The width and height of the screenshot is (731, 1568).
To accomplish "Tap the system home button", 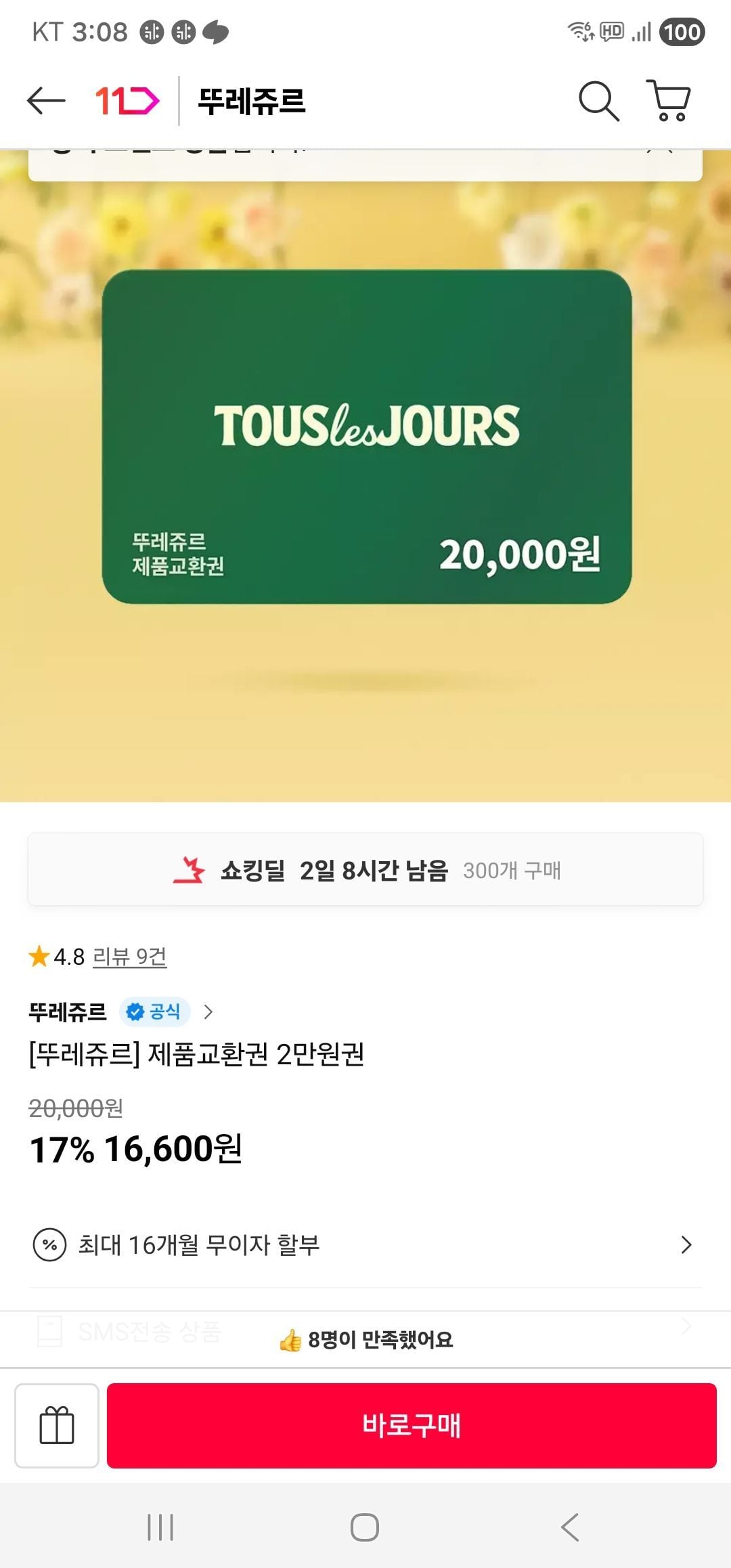I will (x=365, y=1527).
